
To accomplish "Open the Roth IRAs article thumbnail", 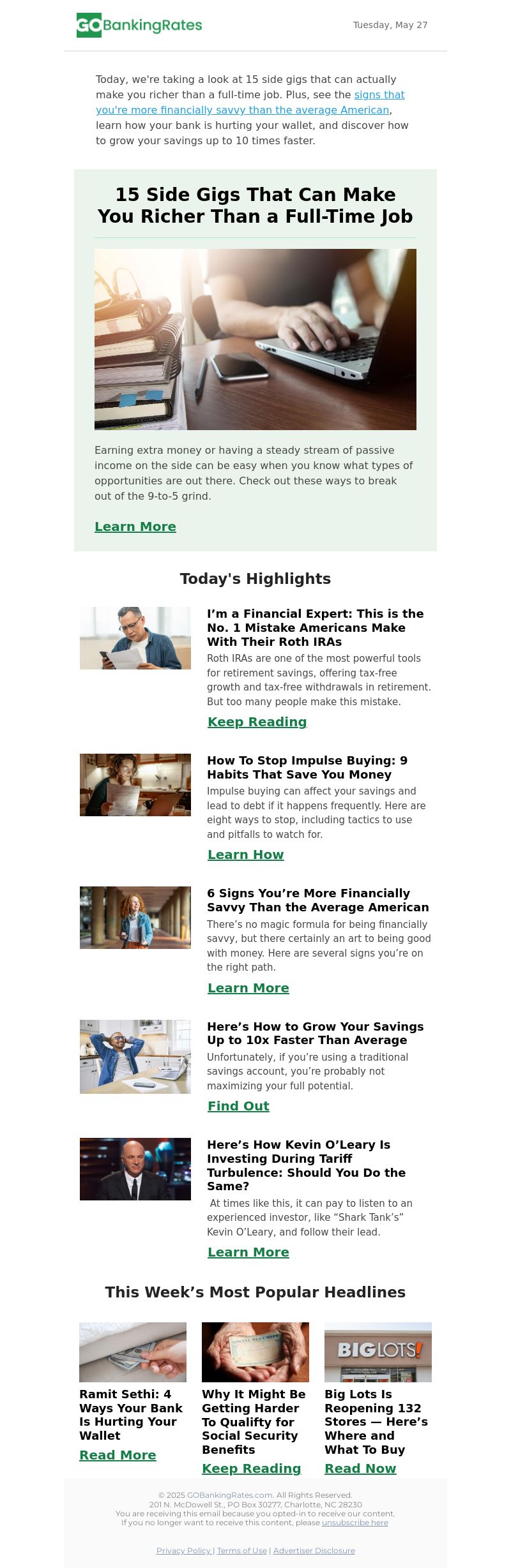I will tap(135, 638).
